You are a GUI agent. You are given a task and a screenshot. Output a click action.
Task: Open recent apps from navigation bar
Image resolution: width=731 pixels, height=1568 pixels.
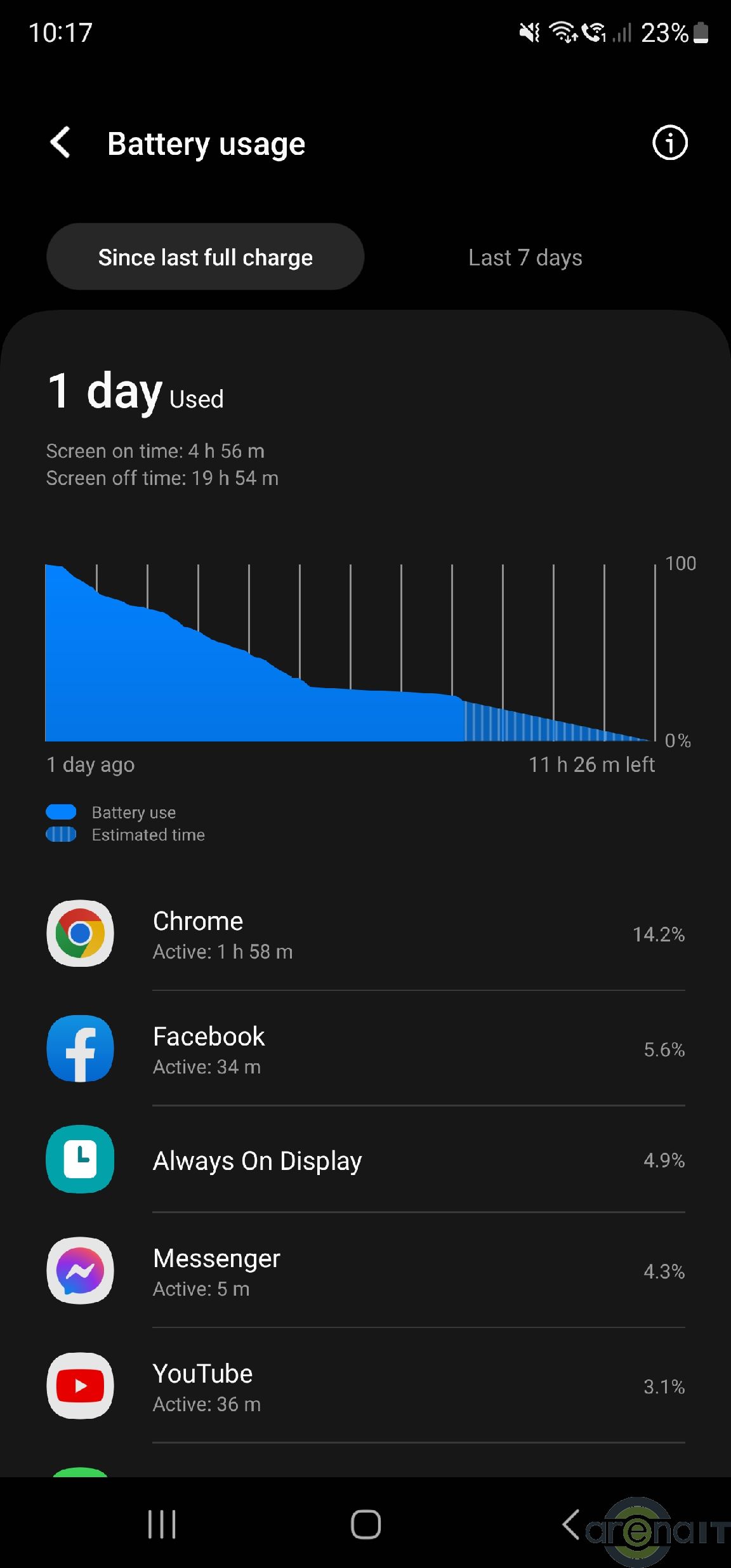tap(162, 1524)
